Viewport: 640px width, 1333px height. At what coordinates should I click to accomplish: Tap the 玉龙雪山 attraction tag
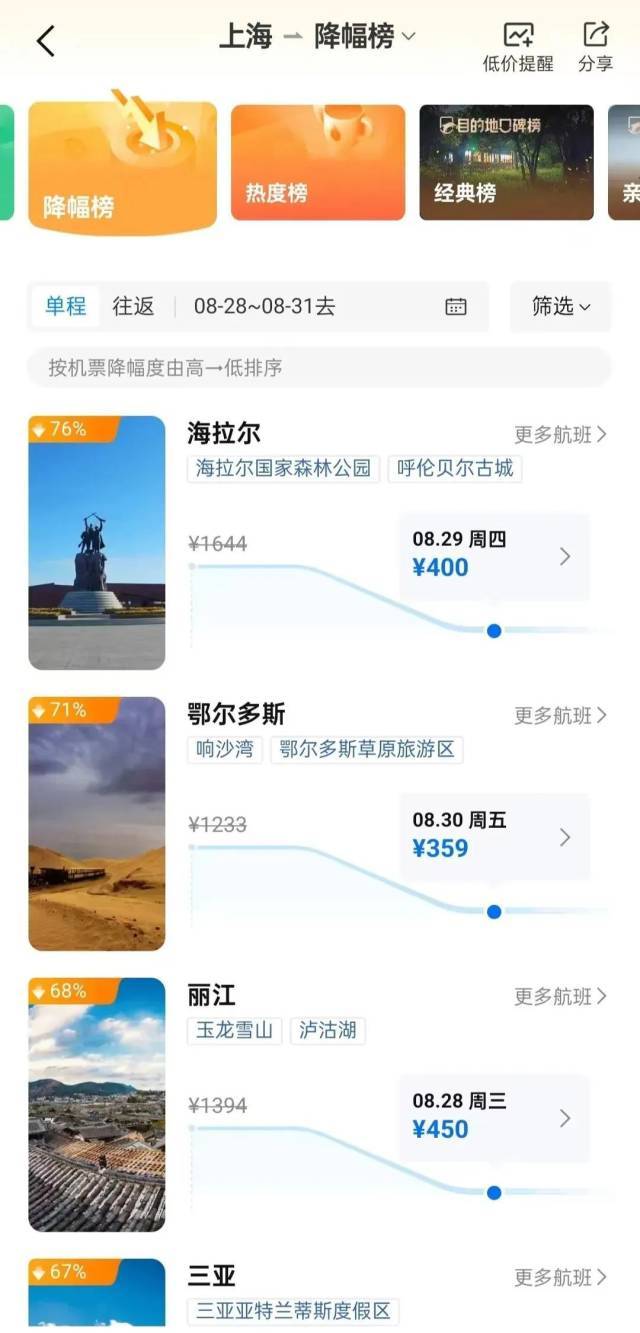click(x=235, y=1030)
